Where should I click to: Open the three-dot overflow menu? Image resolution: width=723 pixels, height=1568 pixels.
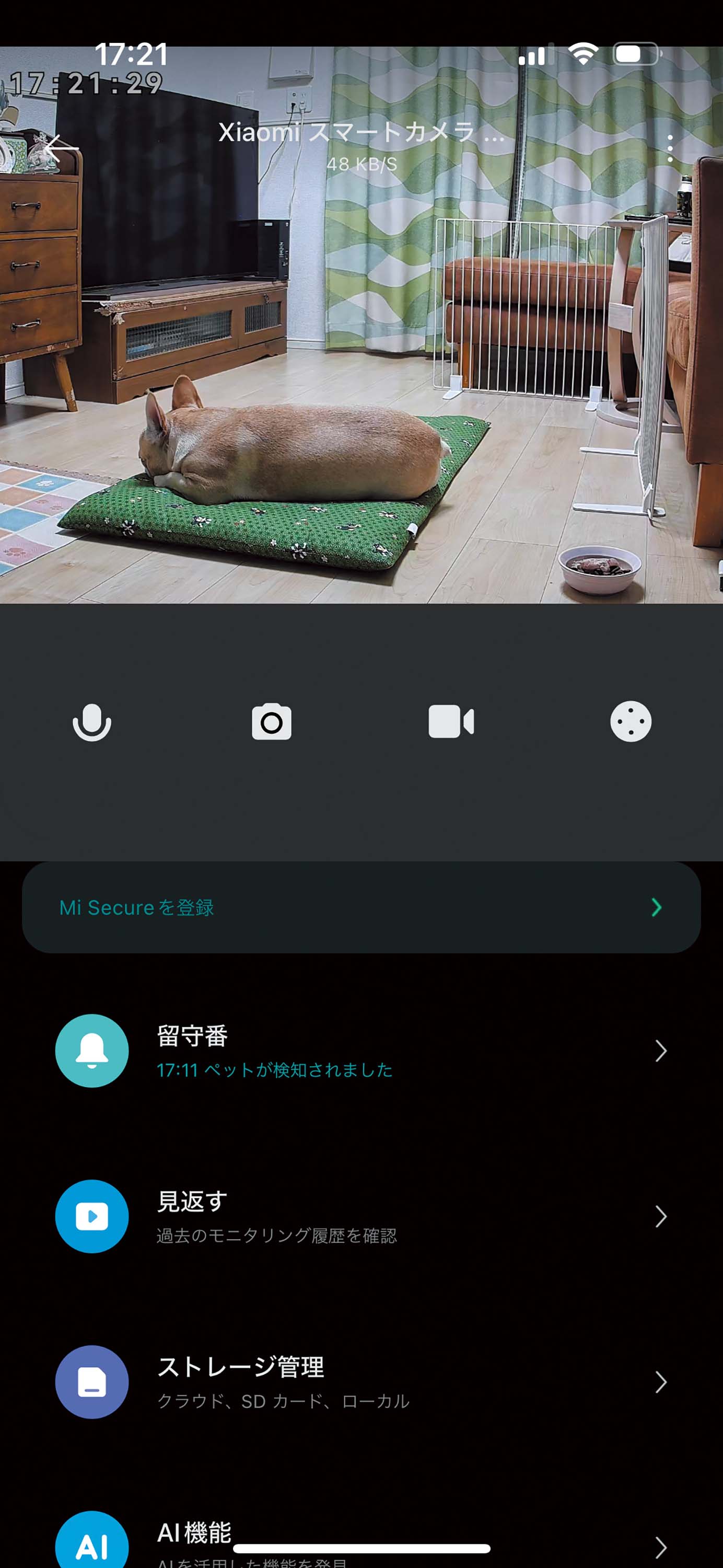click(x=669, y=148)
